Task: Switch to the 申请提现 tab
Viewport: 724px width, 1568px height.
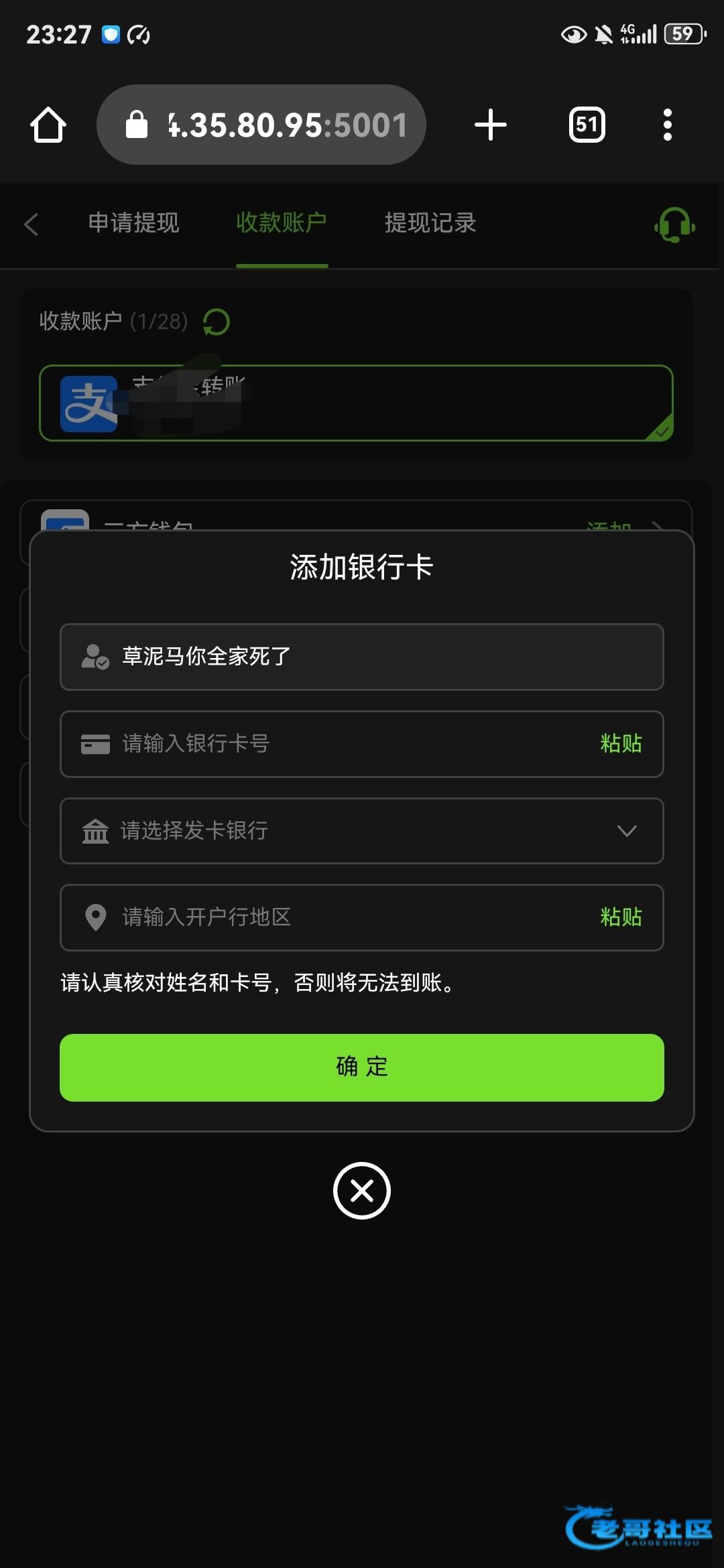Action: click(133, 223)
